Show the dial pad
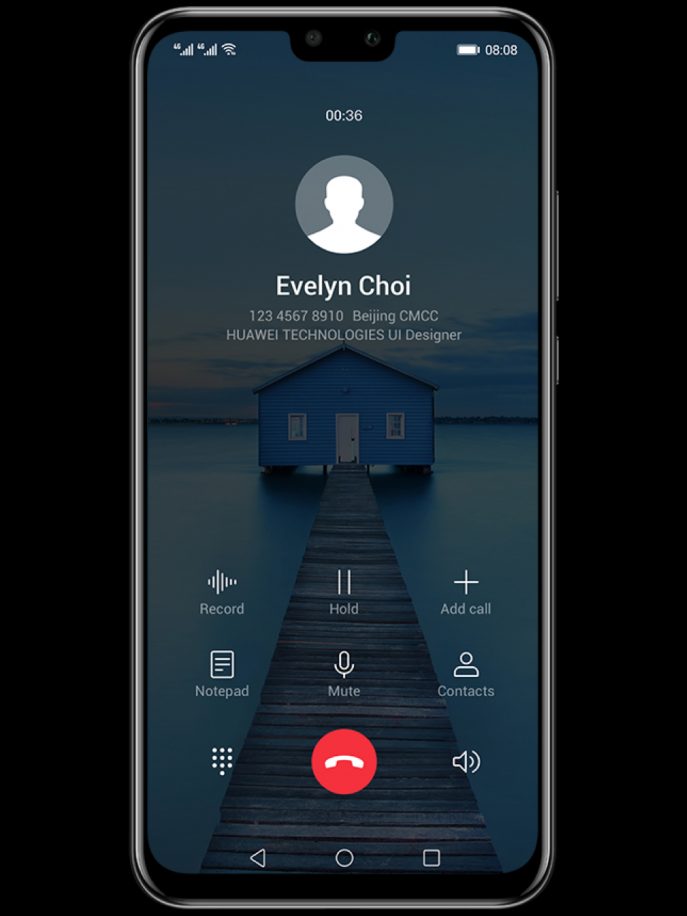Screen dimensions: 687x916 tap(222, 762)
